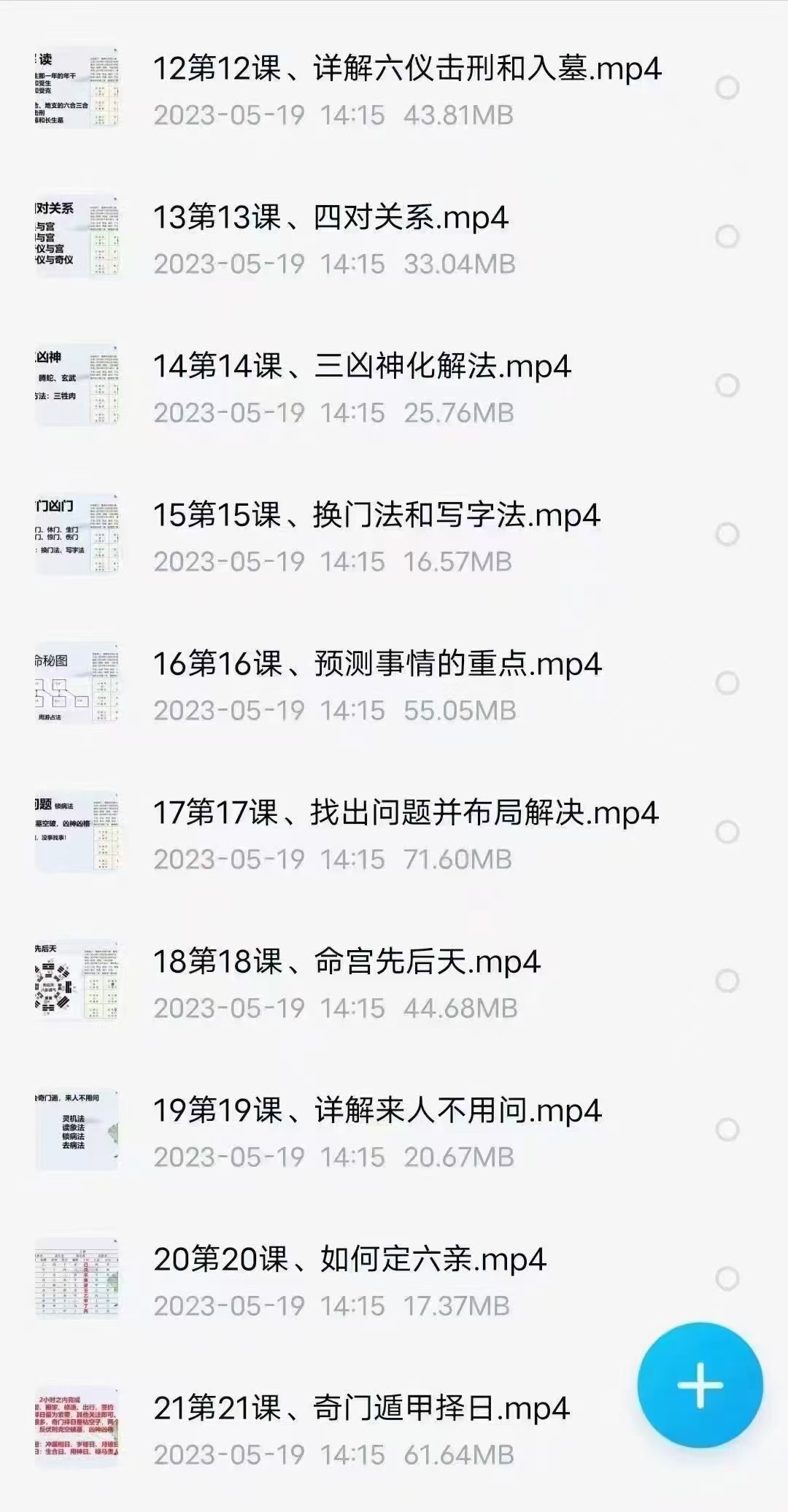Play 14第14课、三凶神化解法.mp4

click(x=361, y=367)
